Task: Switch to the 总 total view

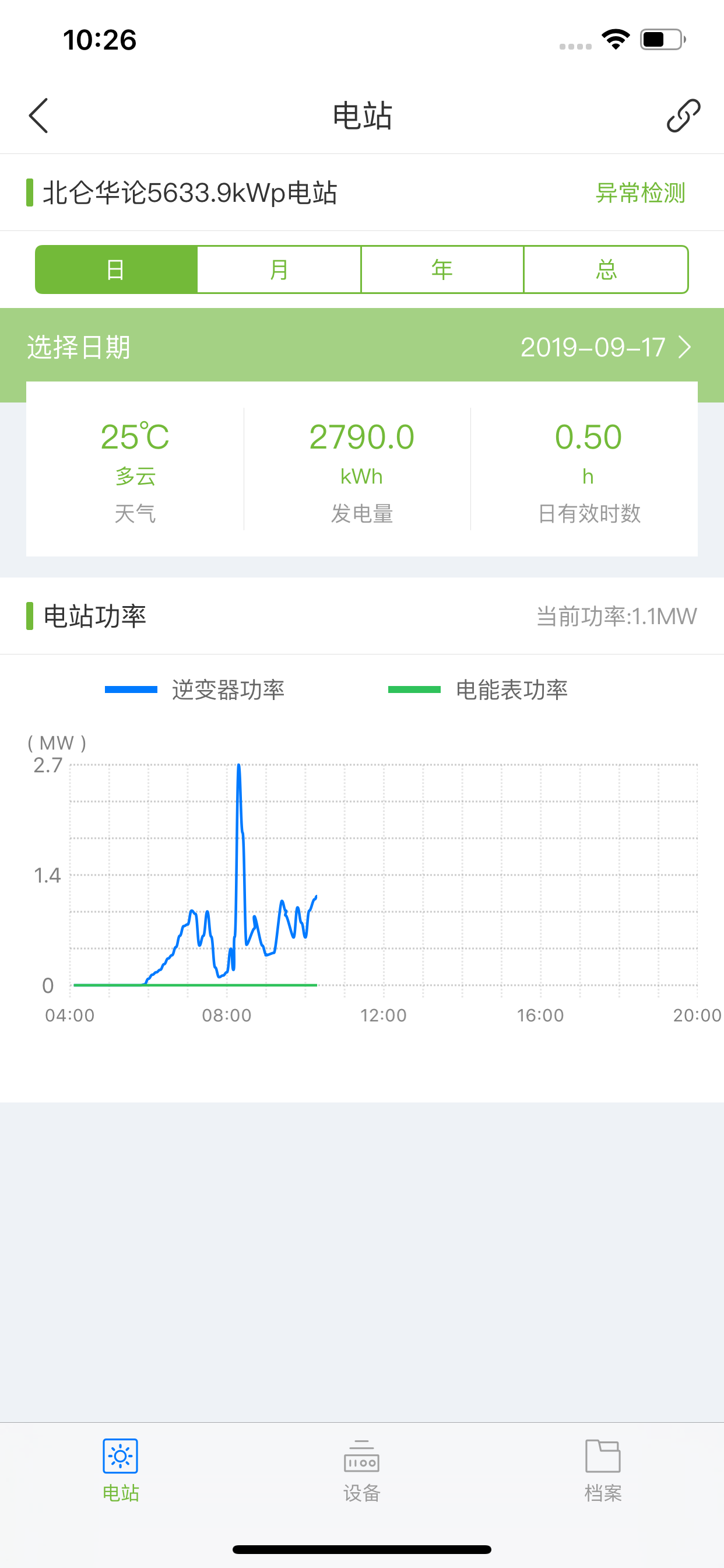Action: click(x=606, y=269)
